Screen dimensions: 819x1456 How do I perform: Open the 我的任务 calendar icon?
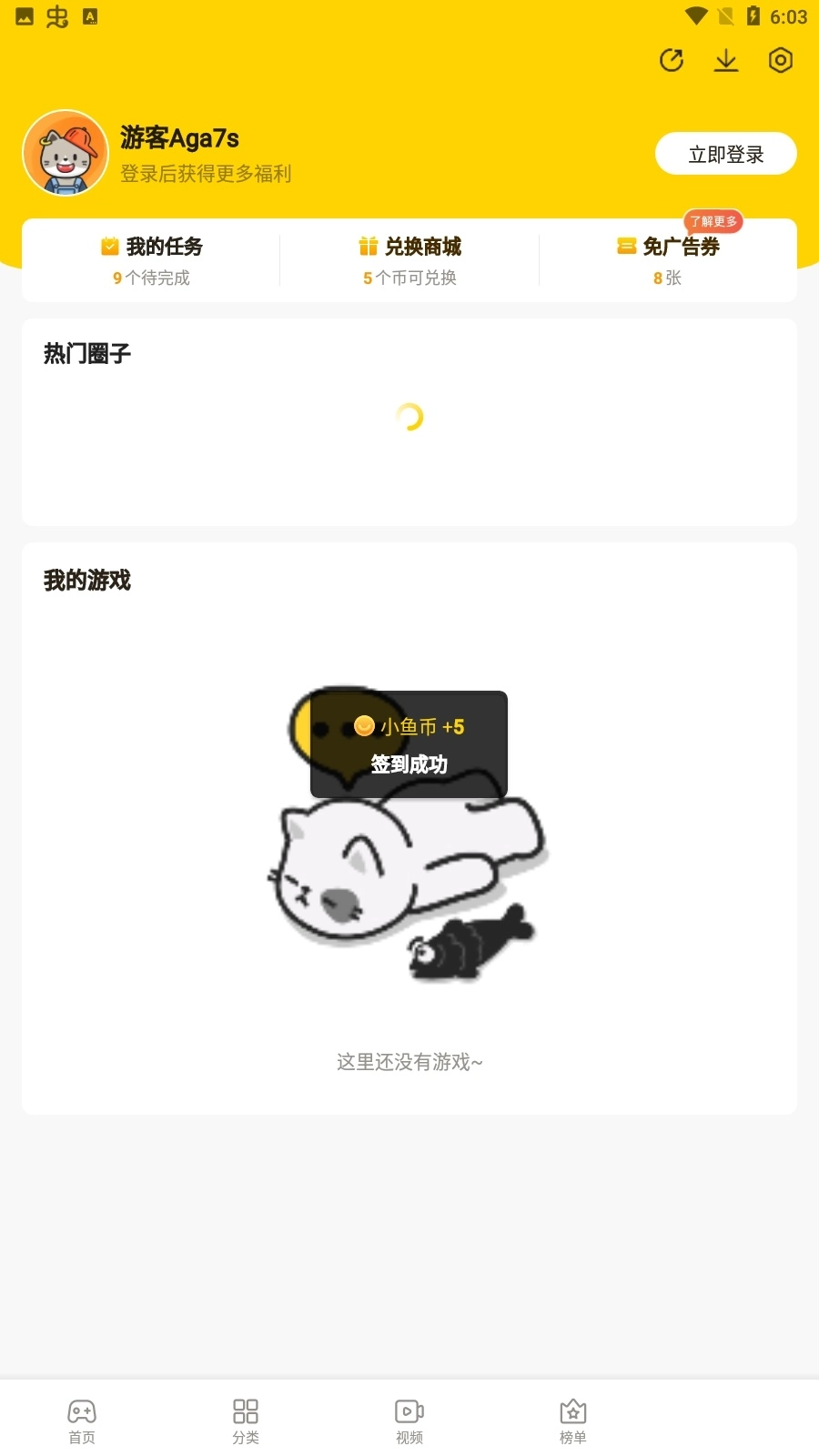107,246
